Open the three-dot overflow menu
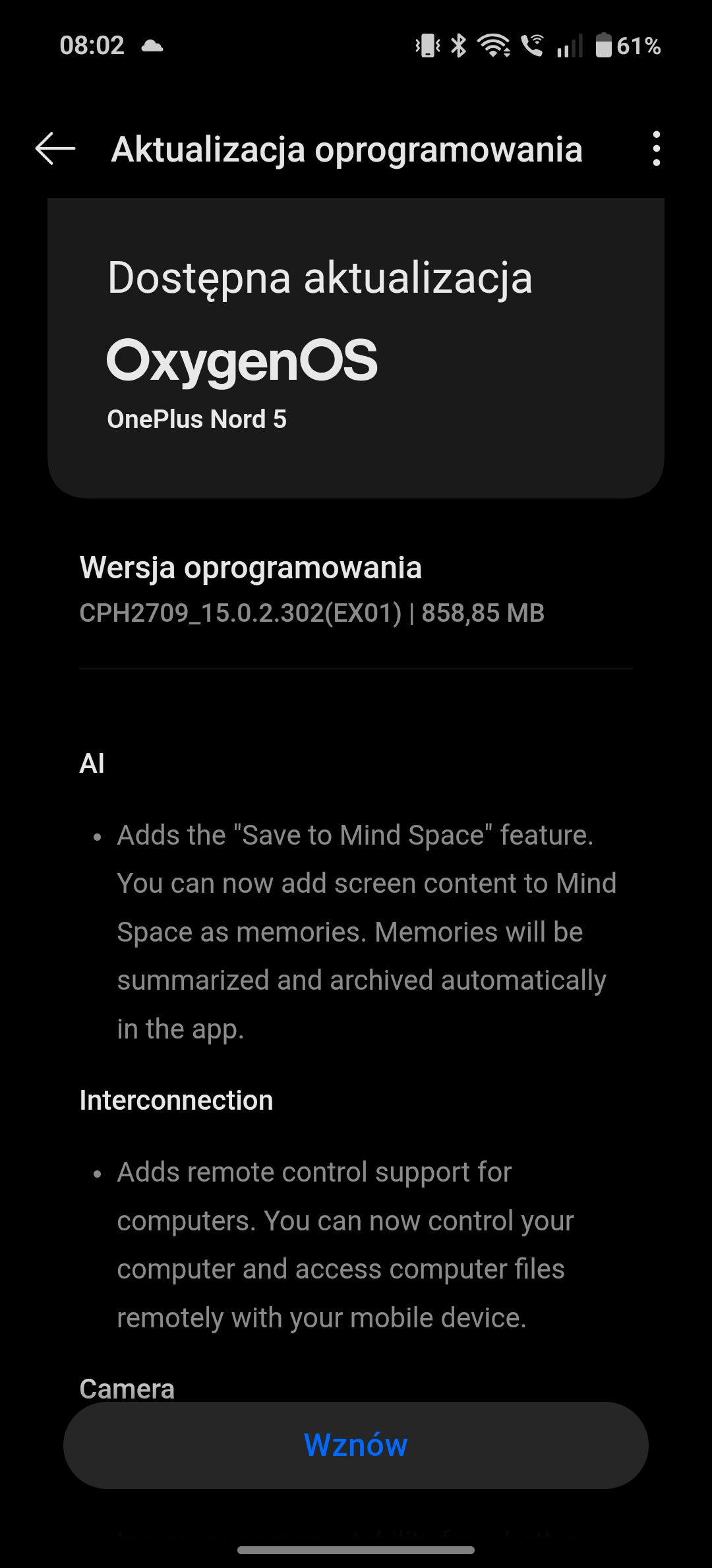Image resolution: width=712 pixels, height=1568 pixels. pos(655,148)
